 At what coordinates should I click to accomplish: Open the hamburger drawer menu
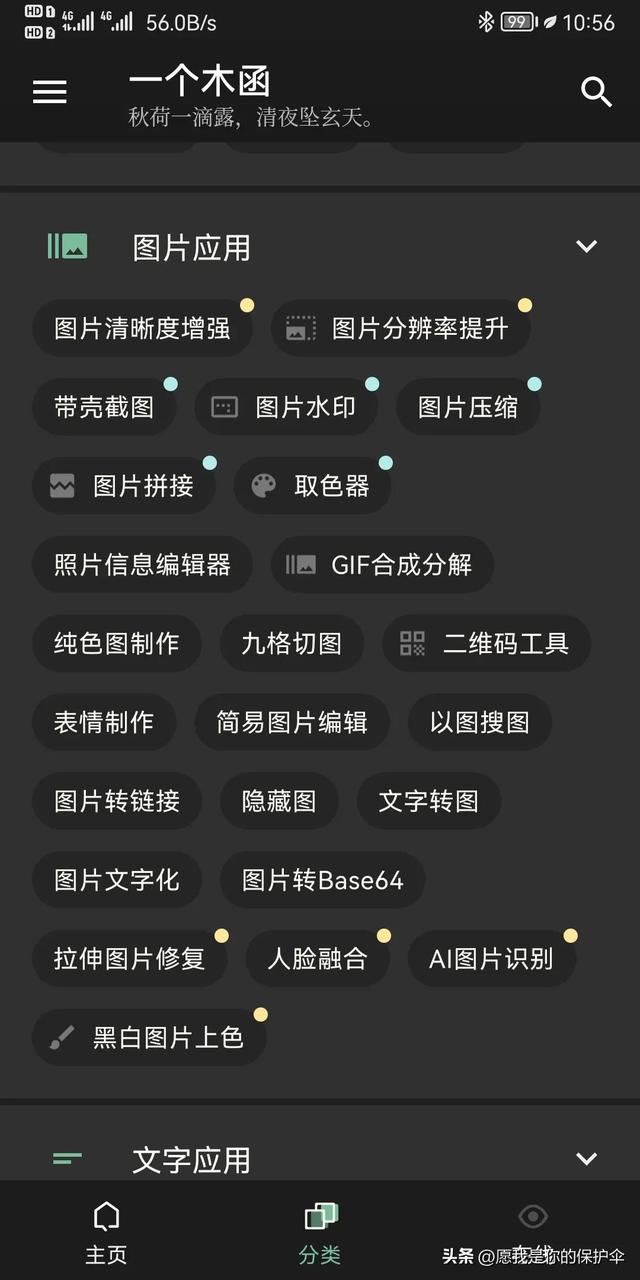49,92
